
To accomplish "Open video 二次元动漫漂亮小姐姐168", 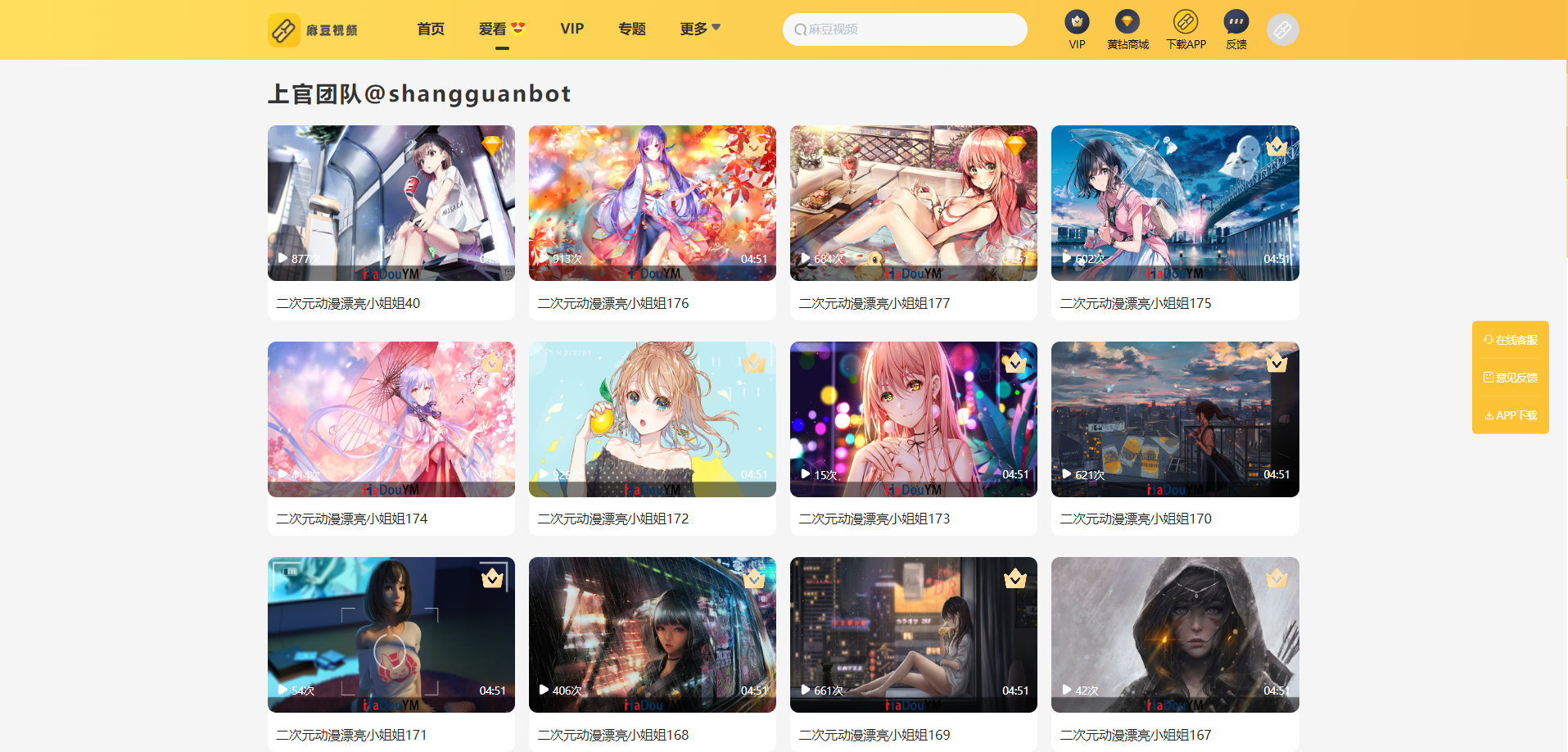I will (652, 635).
